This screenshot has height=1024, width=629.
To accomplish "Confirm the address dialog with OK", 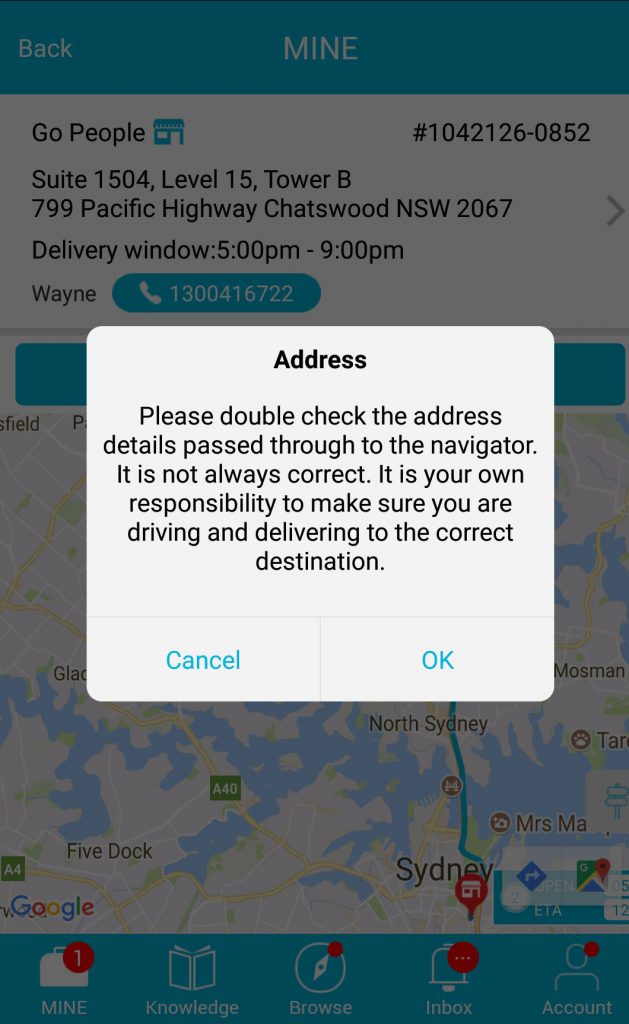I will click(x=437, y=660).
